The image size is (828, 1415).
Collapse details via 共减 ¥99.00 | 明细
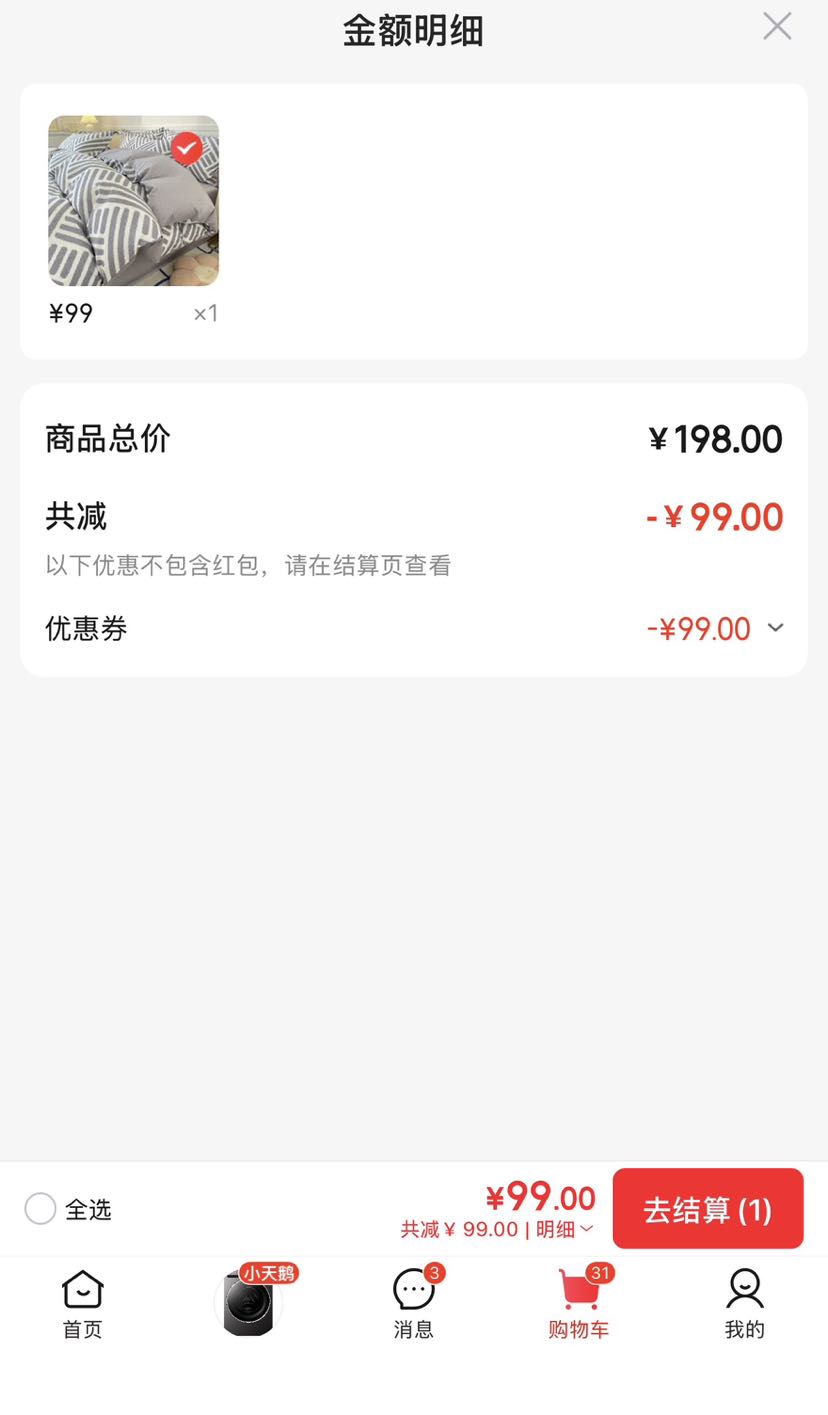tap(497, 1229)
